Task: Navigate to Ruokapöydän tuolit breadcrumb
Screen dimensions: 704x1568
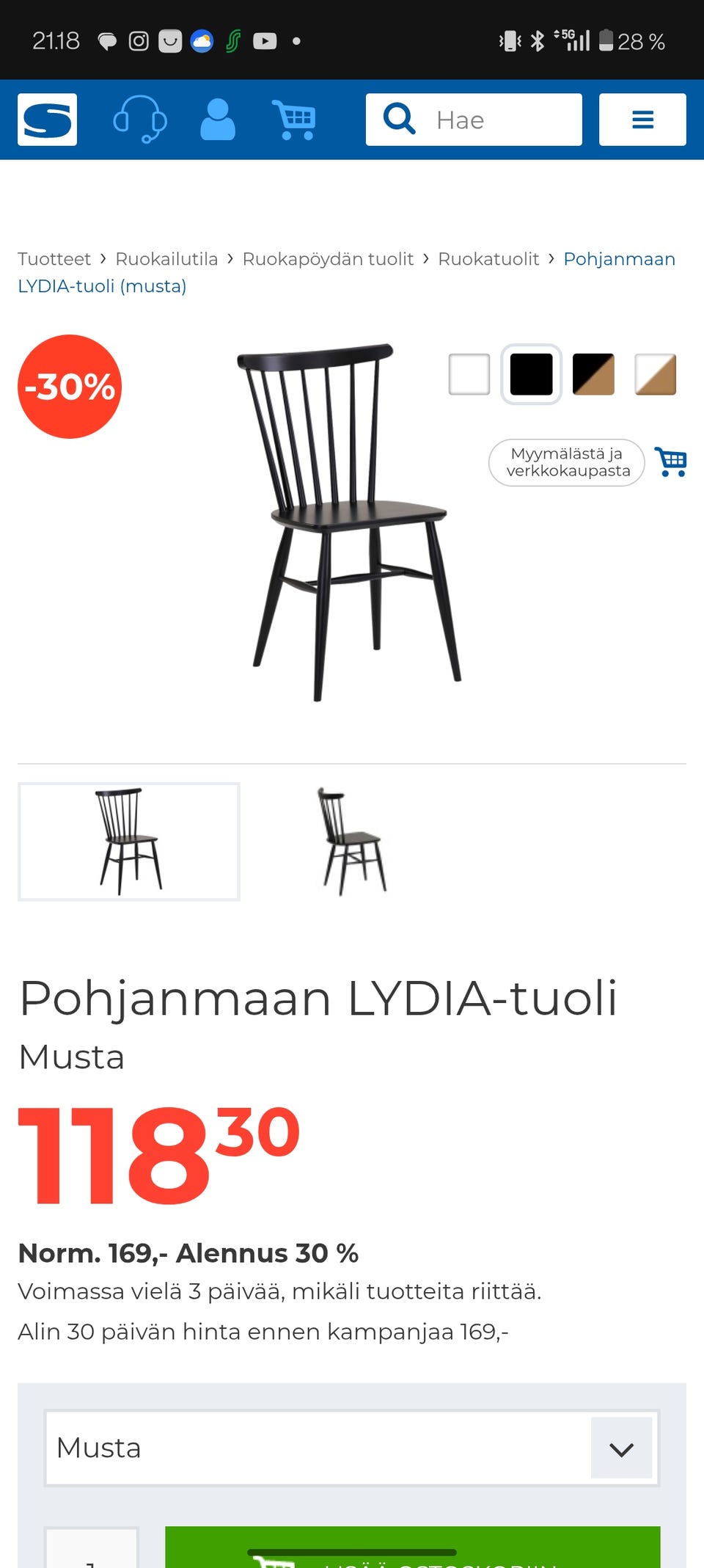Action: (329, 259)
